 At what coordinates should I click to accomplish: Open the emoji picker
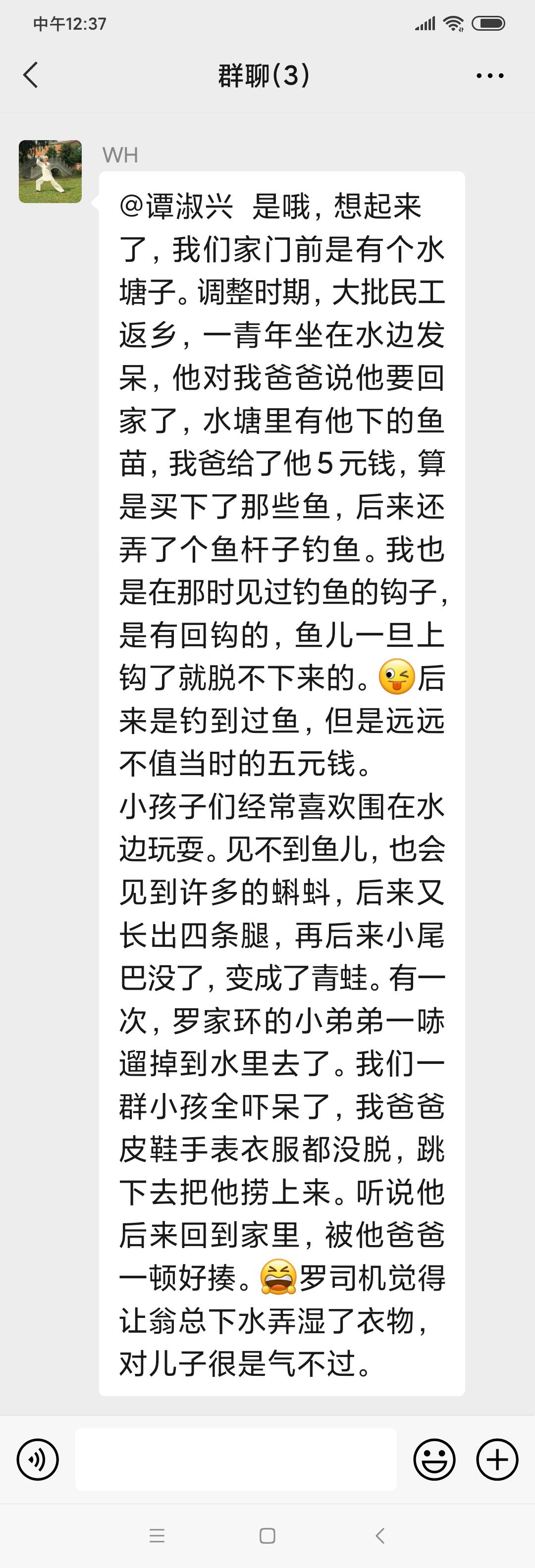pos(434,1459)
